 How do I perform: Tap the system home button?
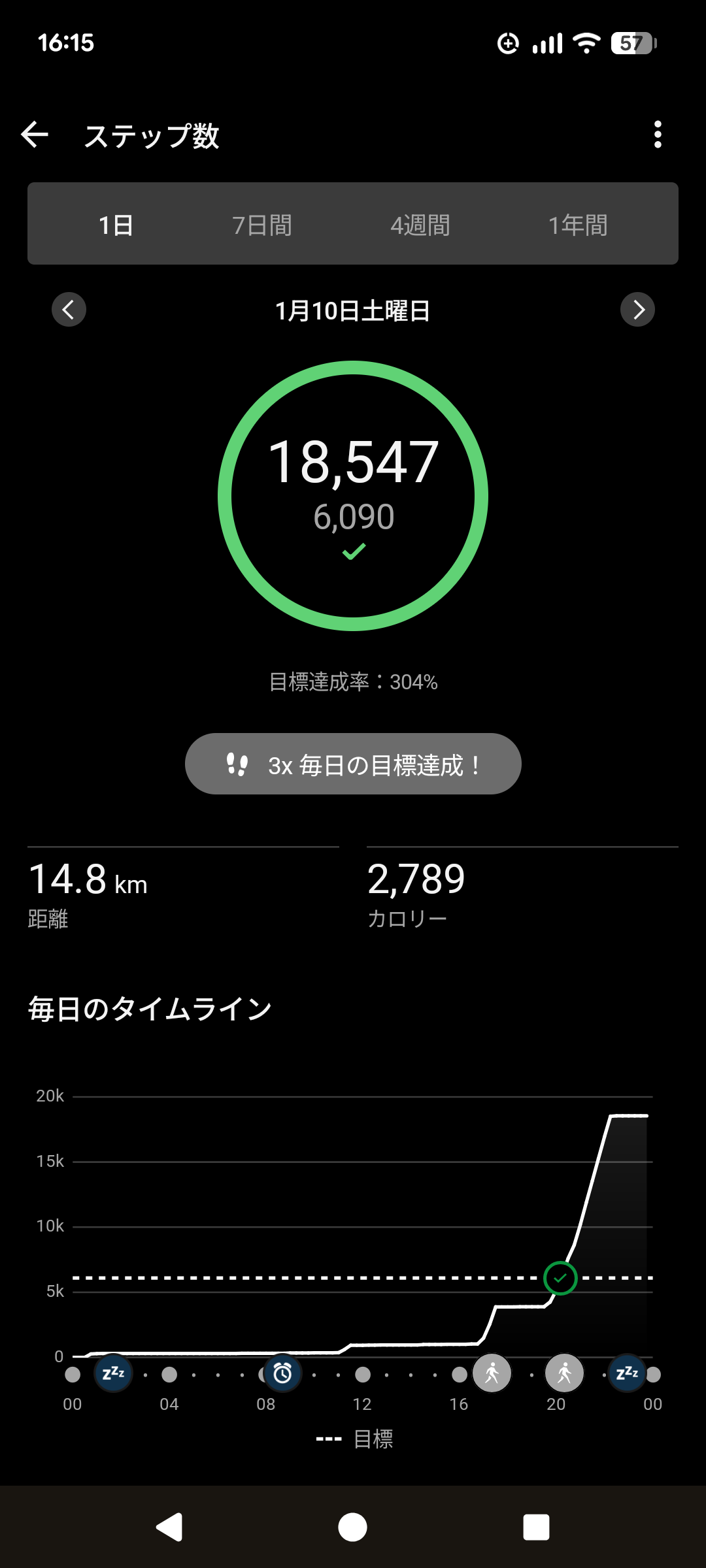353,1527
